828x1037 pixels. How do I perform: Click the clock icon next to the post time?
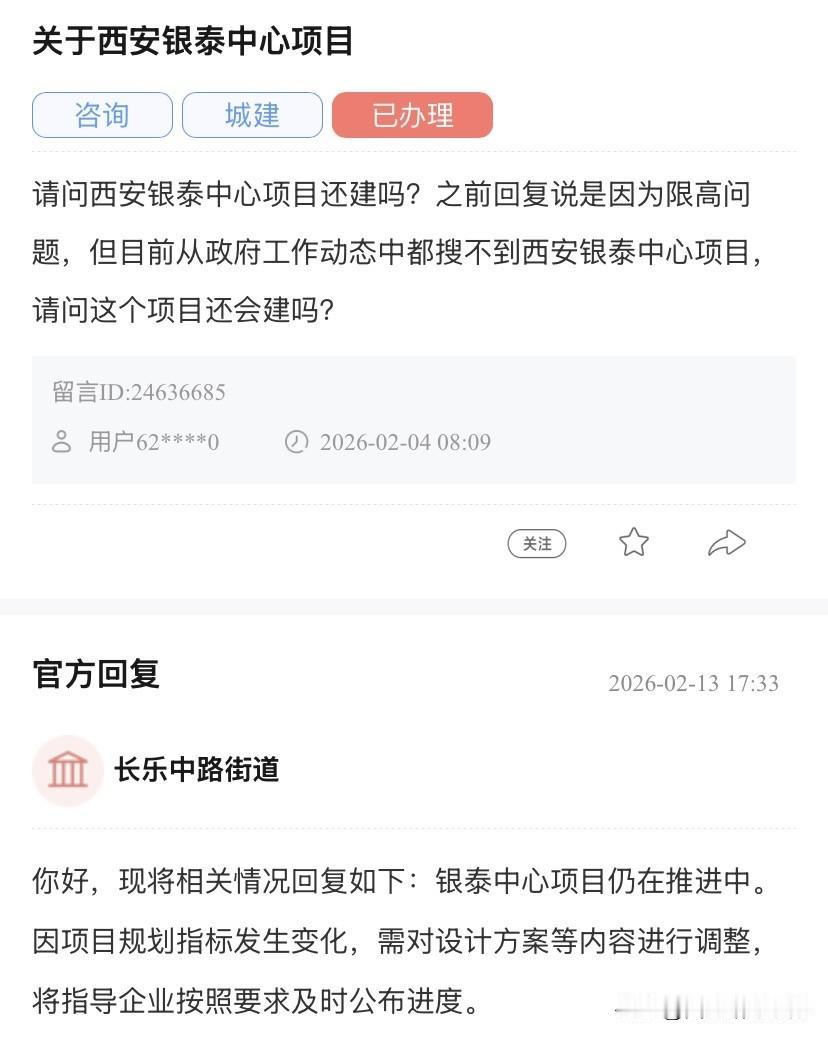[x=296, y=441]
